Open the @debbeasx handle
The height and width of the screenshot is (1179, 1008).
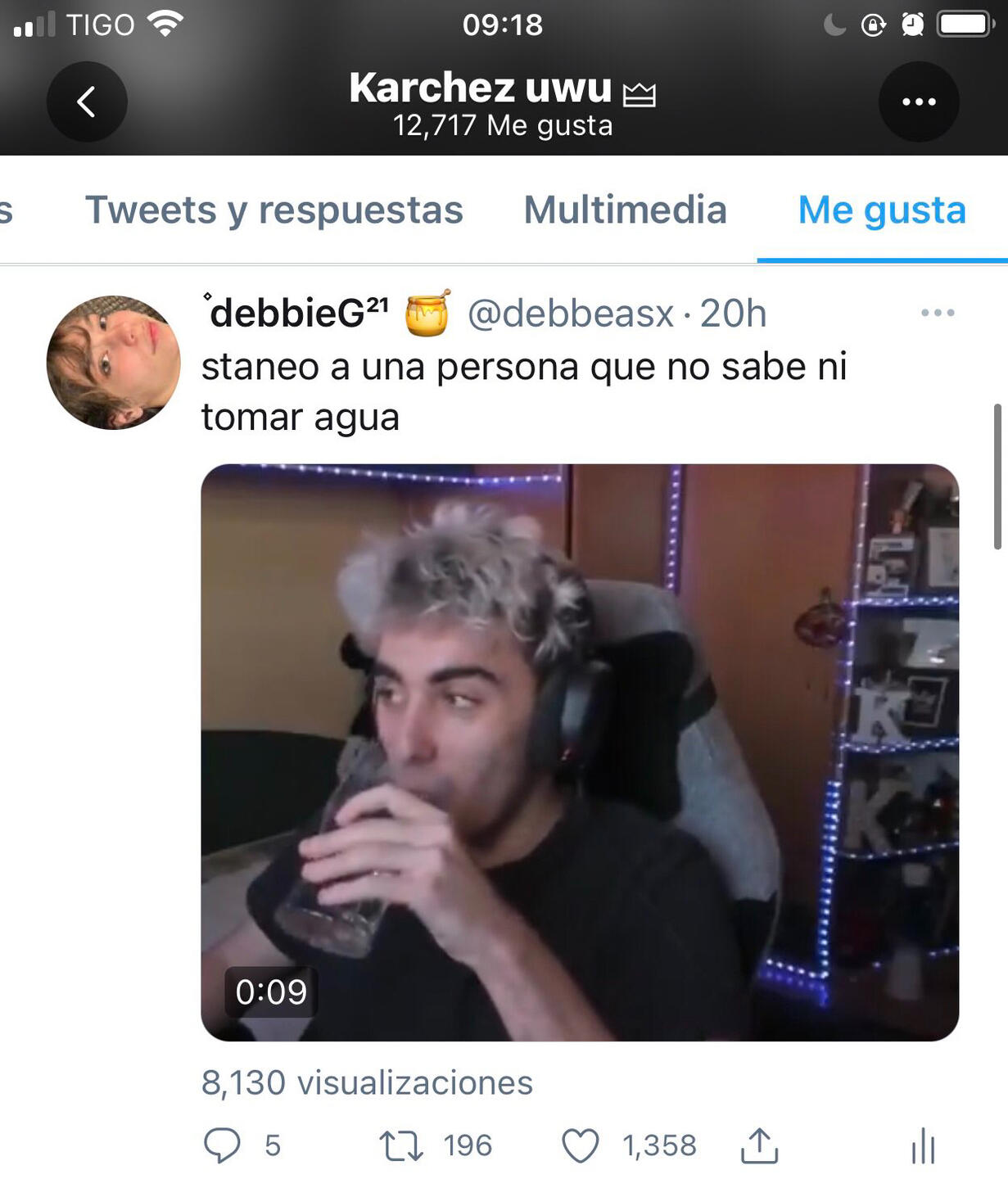[x=570, y=314]
